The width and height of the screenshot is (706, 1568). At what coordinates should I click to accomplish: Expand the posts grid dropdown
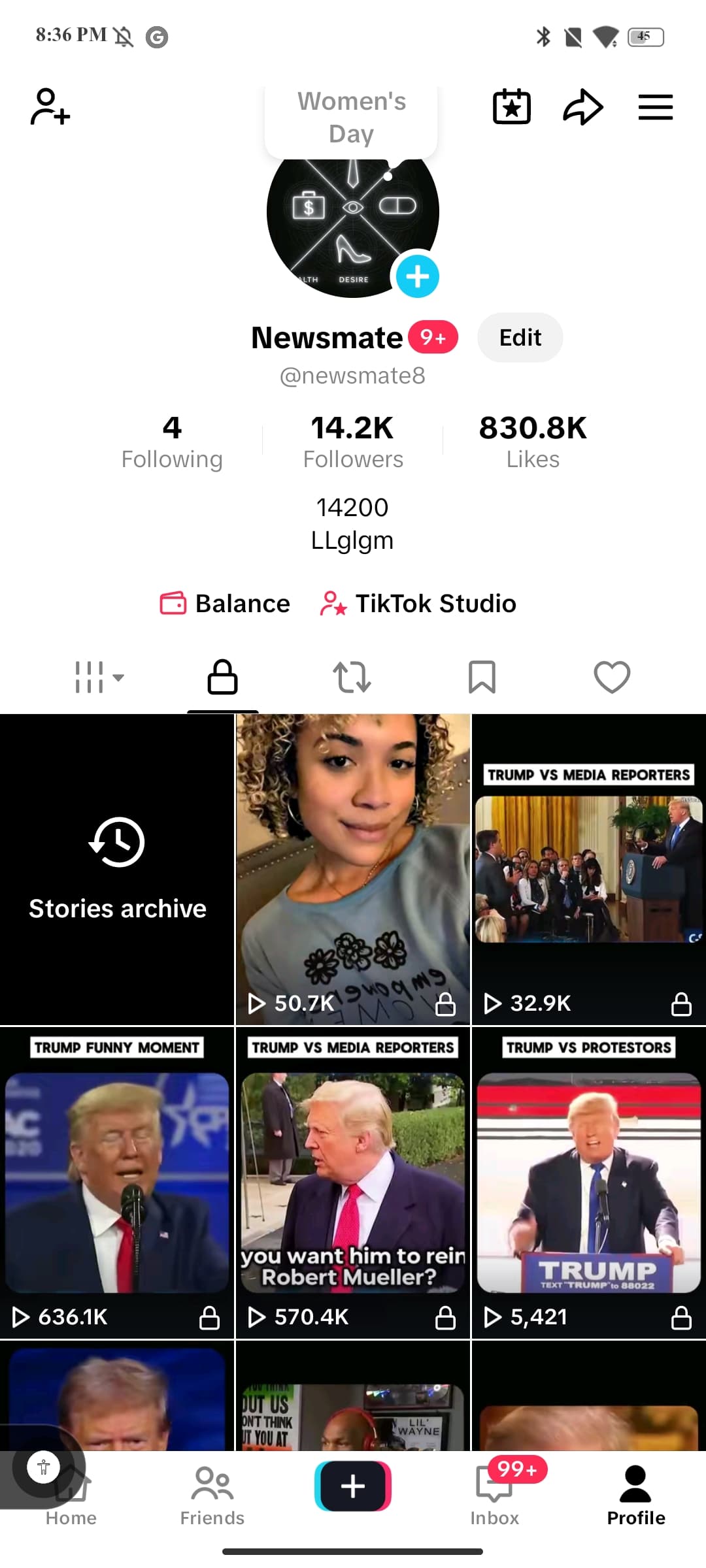coord(98,677)
